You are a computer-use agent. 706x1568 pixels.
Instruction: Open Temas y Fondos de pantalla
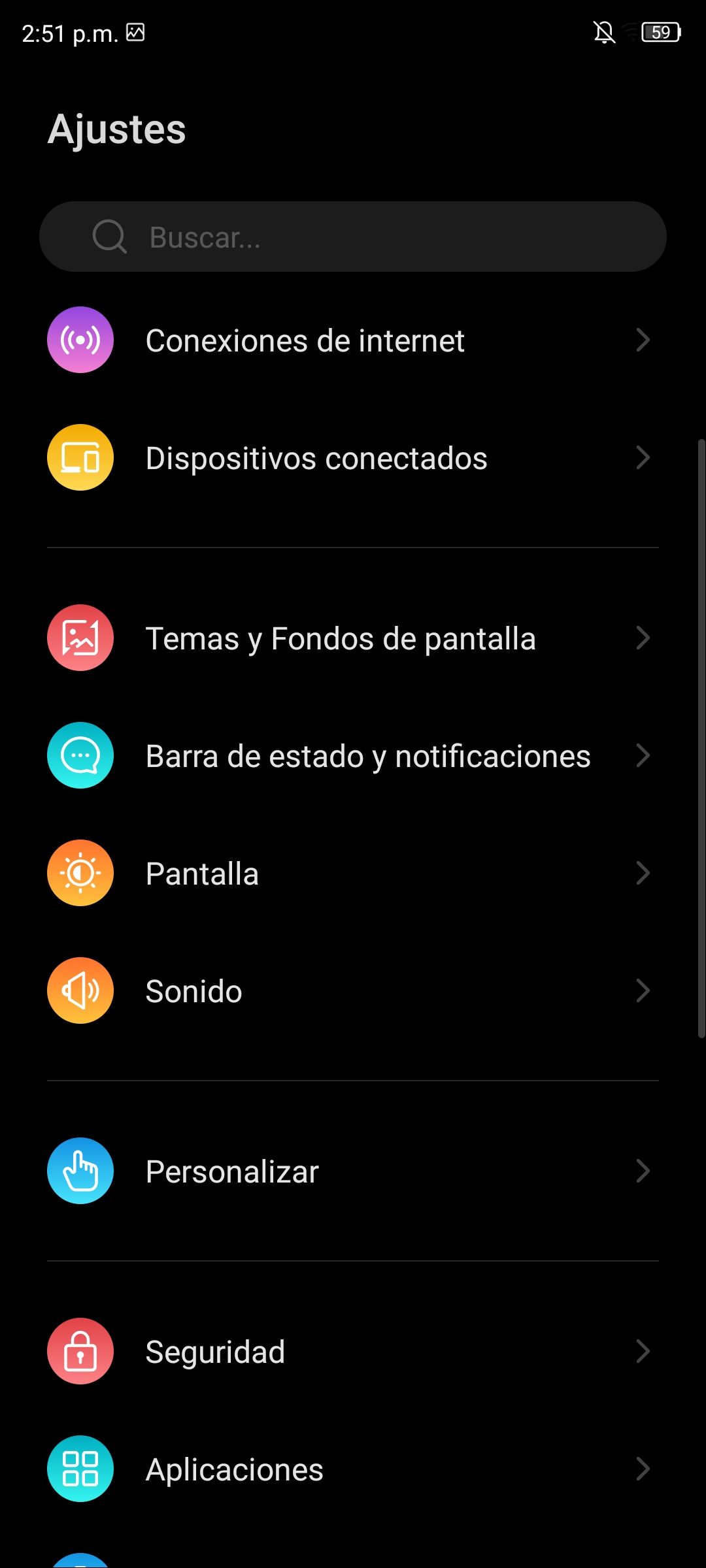pos(340,638)
